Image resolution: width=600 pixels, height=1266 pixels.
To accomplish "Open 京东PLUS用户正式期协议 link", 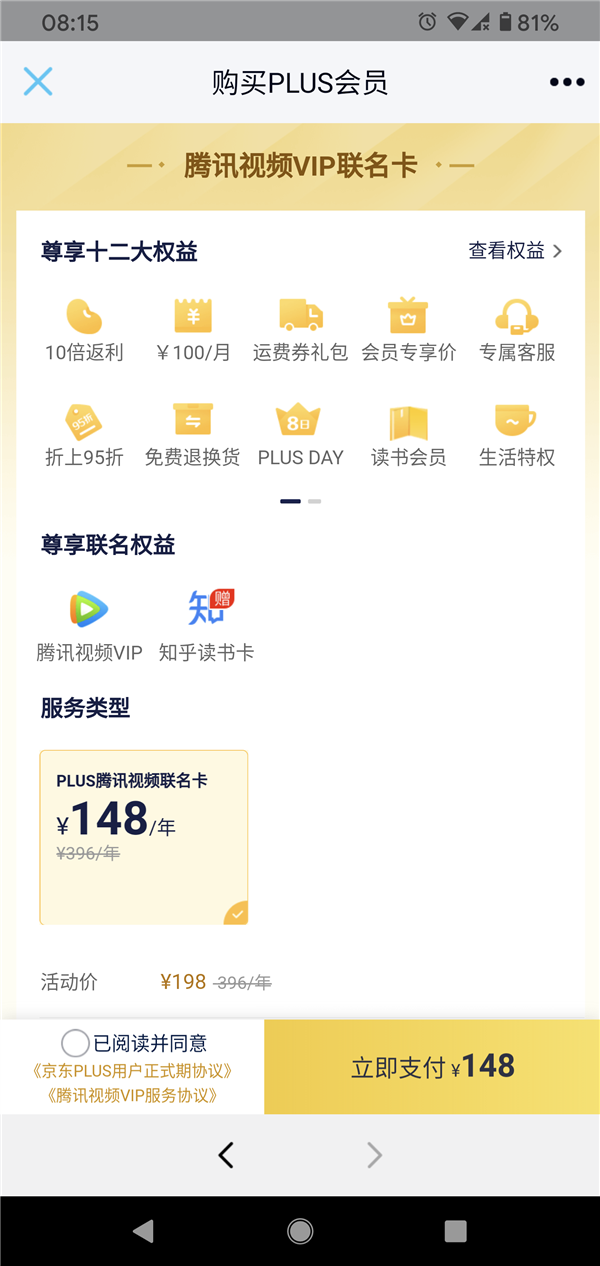I will [x=132, y=1070].
